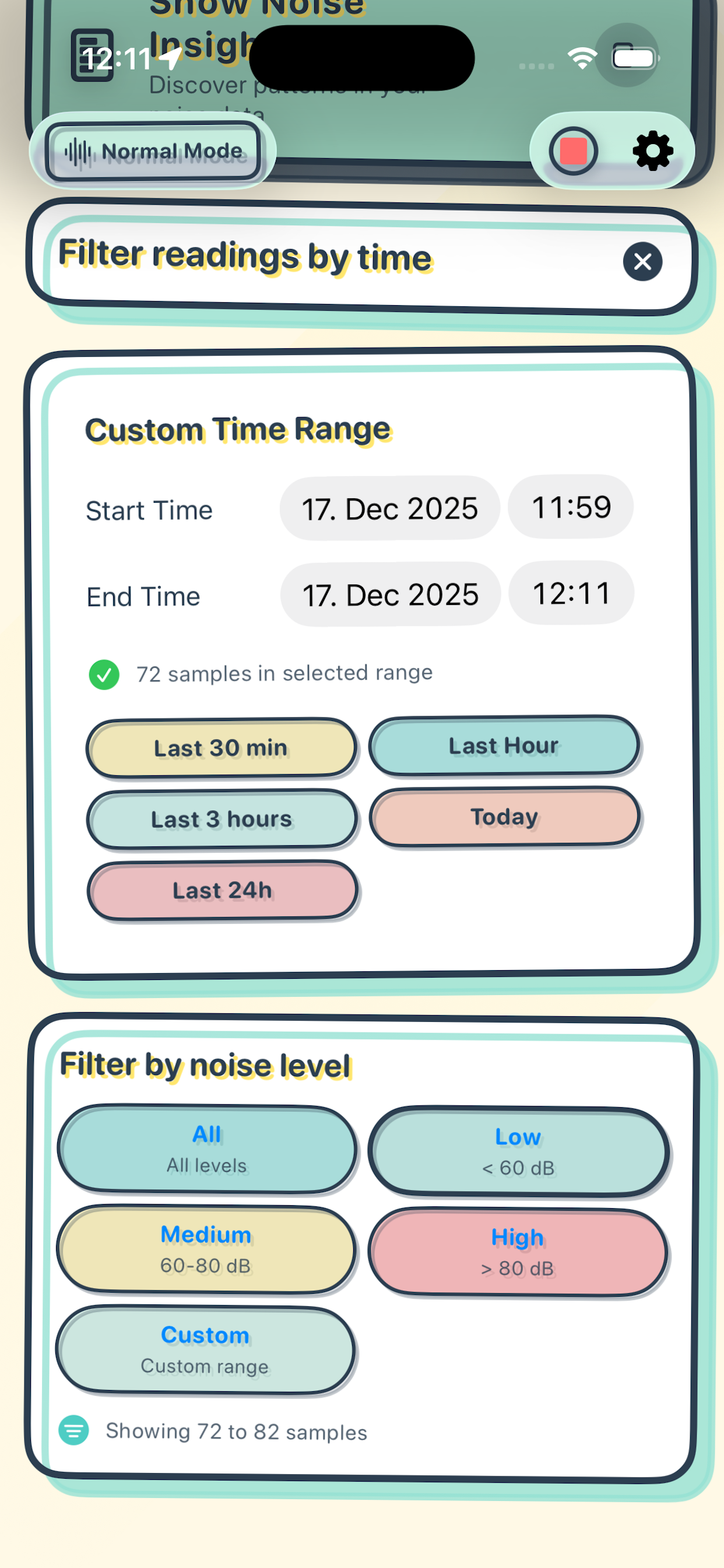
Task: Select the Last 30 min preset
Action: pyautogui.click(x=222, y=748)
